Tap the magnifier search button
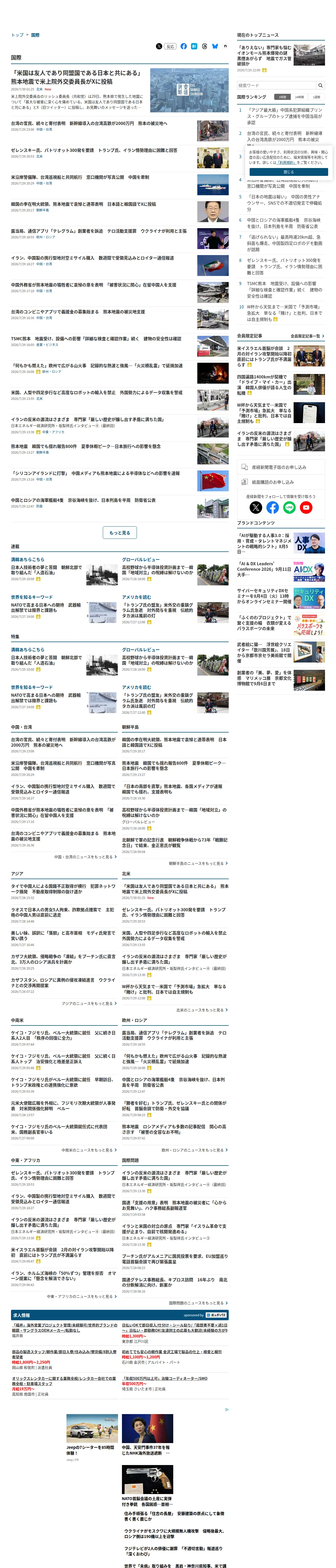Screen dimensions: 336x1568 click(x=320, y=85)
